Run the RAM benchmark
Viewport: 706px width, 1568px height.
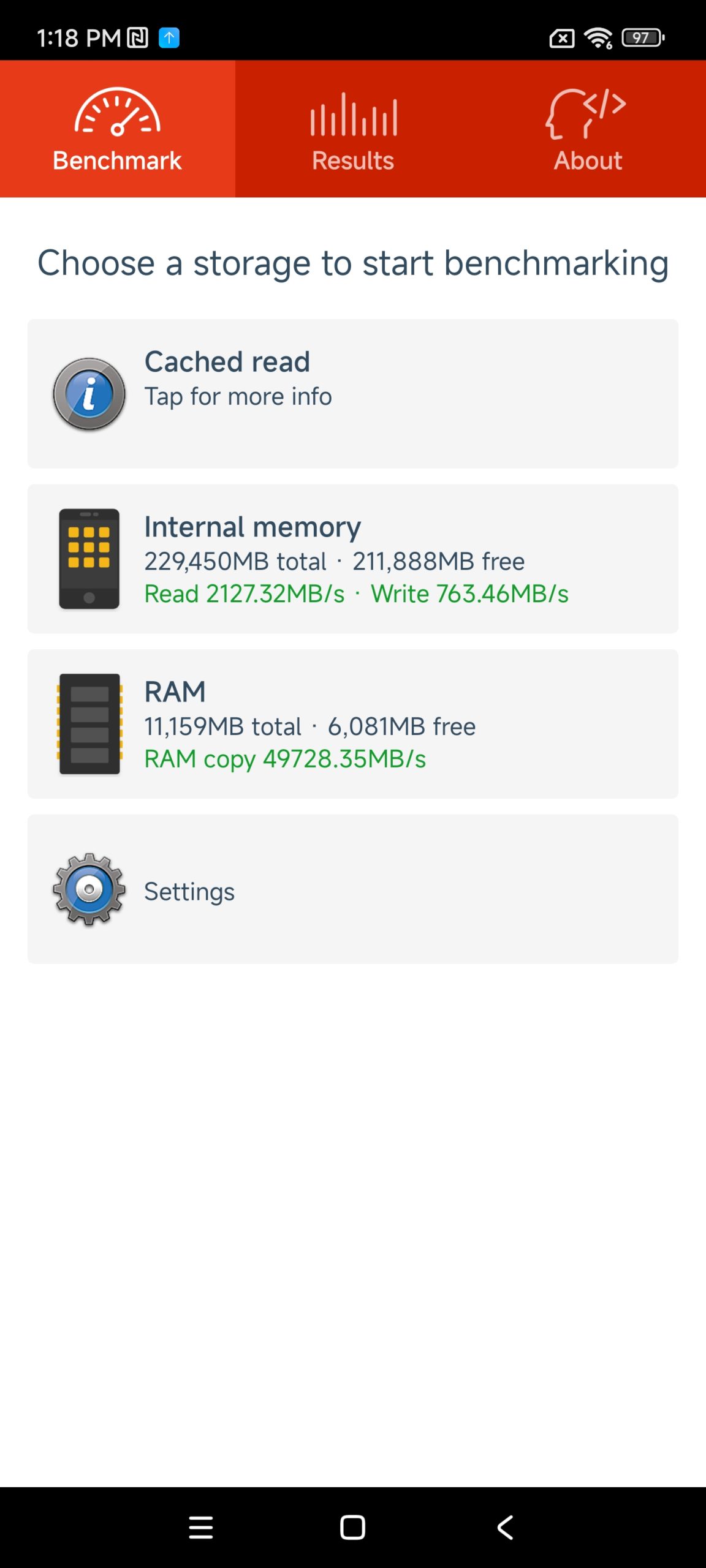[x=353, y=724]
